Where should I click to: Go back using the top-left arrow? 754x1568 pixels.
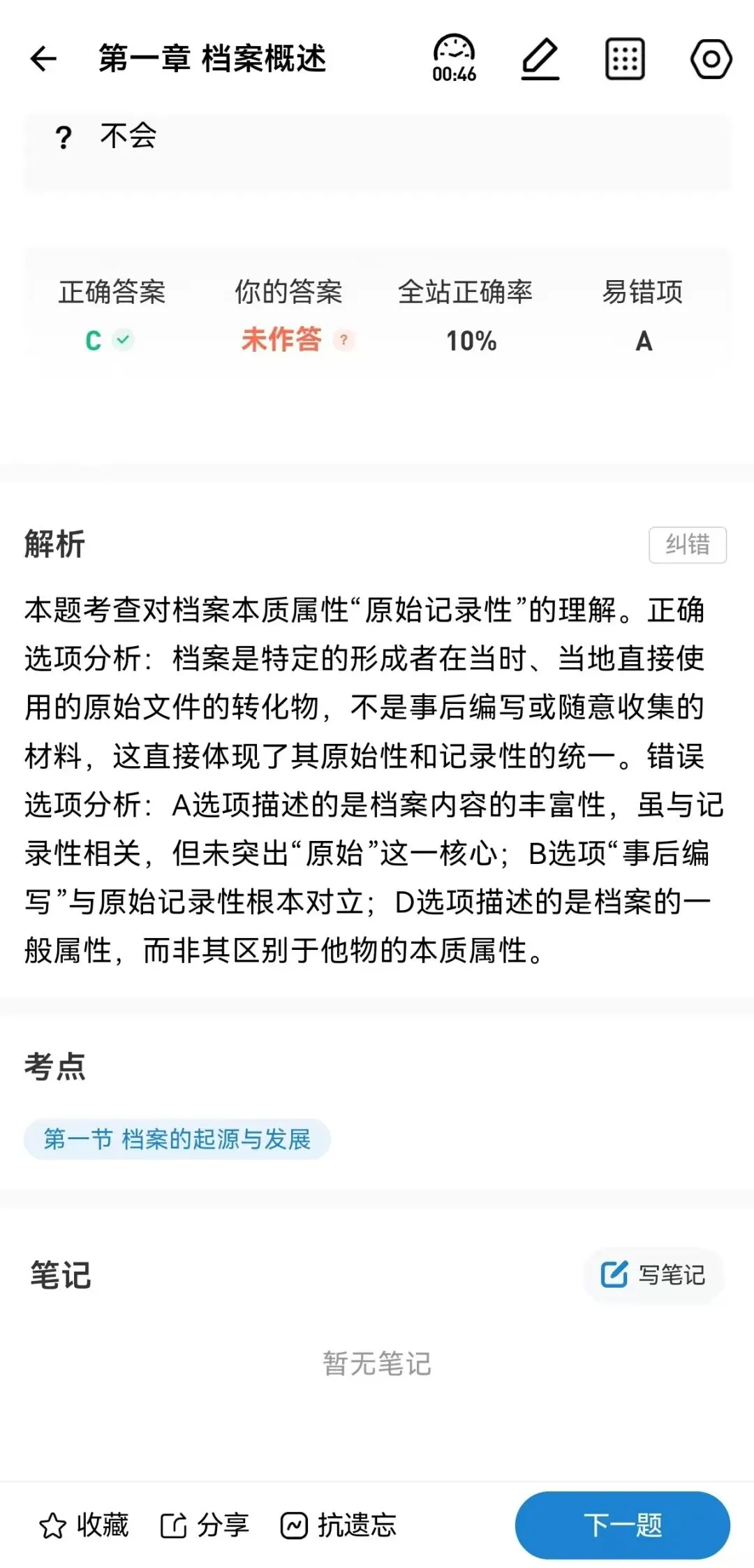tap(43, 59)
